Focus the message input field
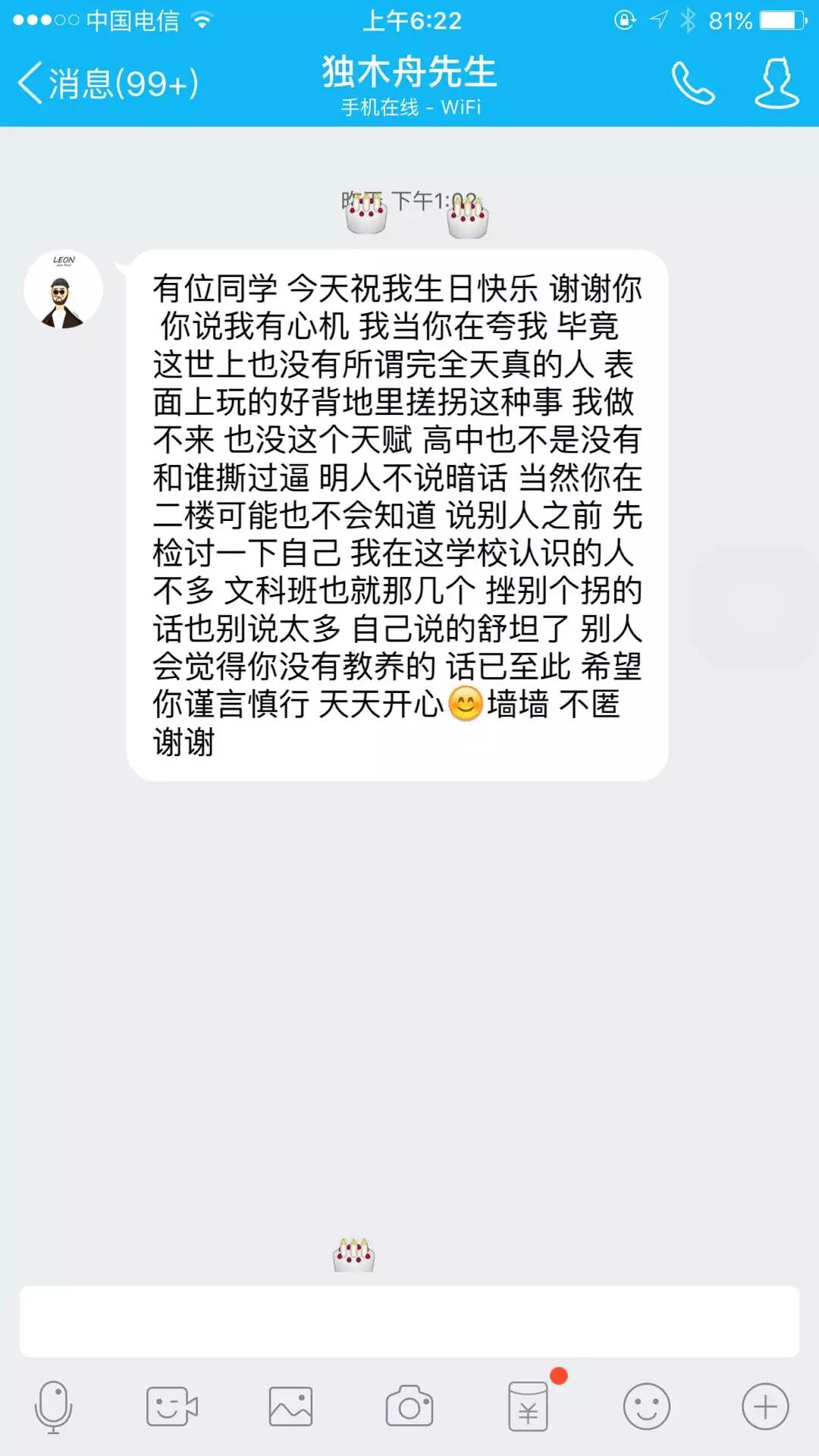This screenshot has height=1456, width=819. [x=409, y=1321]
